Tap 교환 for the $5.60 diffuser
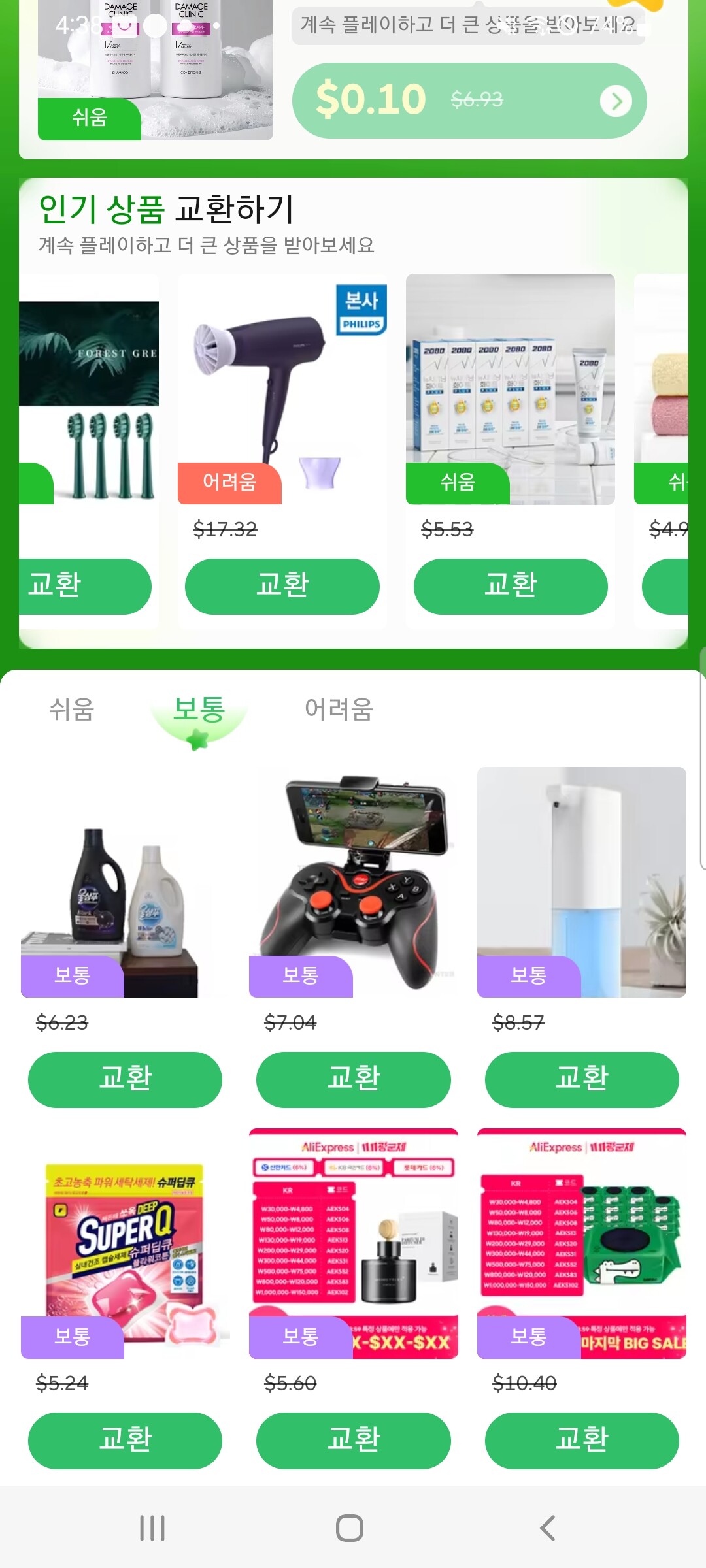This screenshot has width=706, height=1568. point(353,1440)
